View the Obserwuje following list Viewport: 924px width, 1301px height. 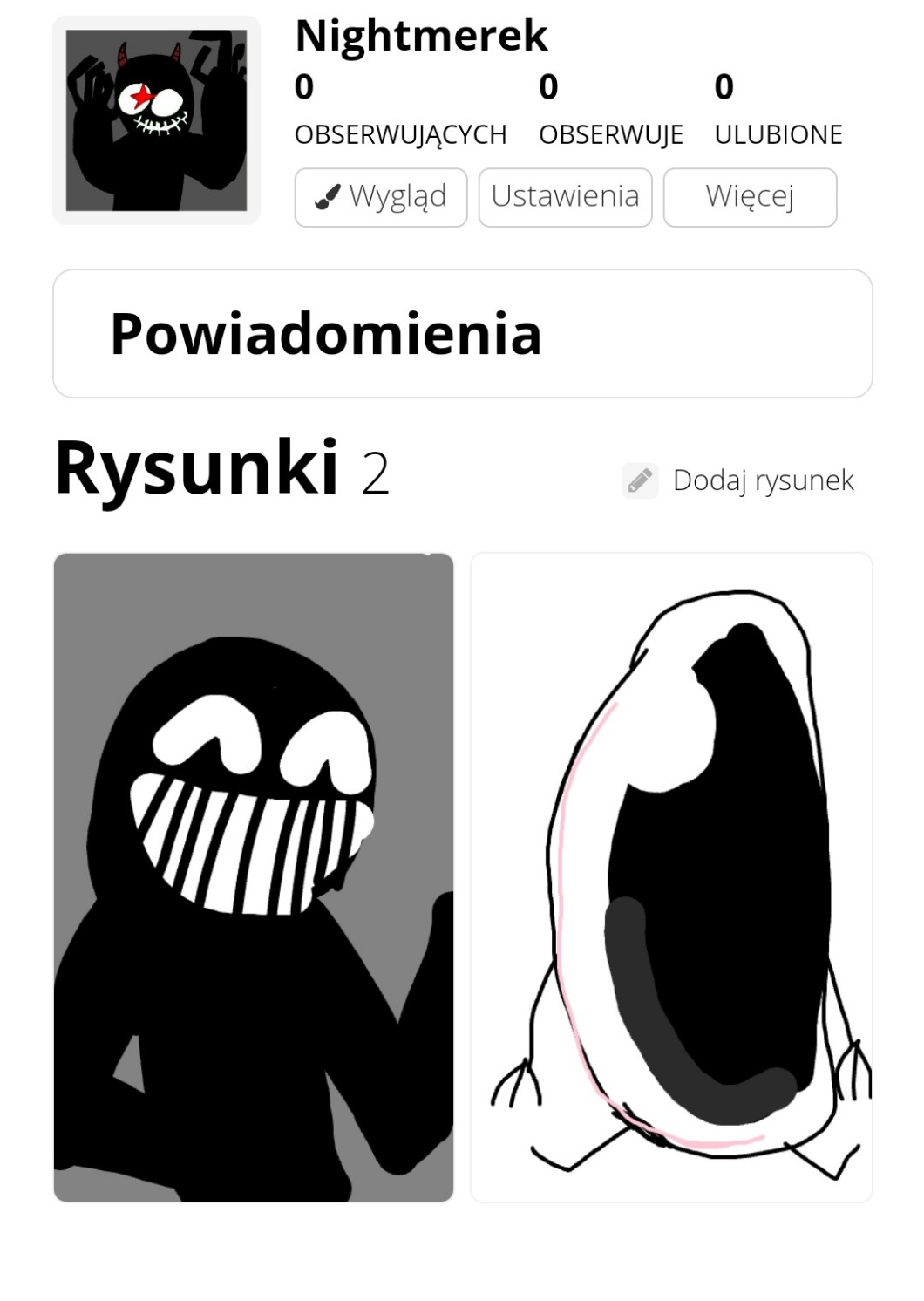tap(610, 112)
